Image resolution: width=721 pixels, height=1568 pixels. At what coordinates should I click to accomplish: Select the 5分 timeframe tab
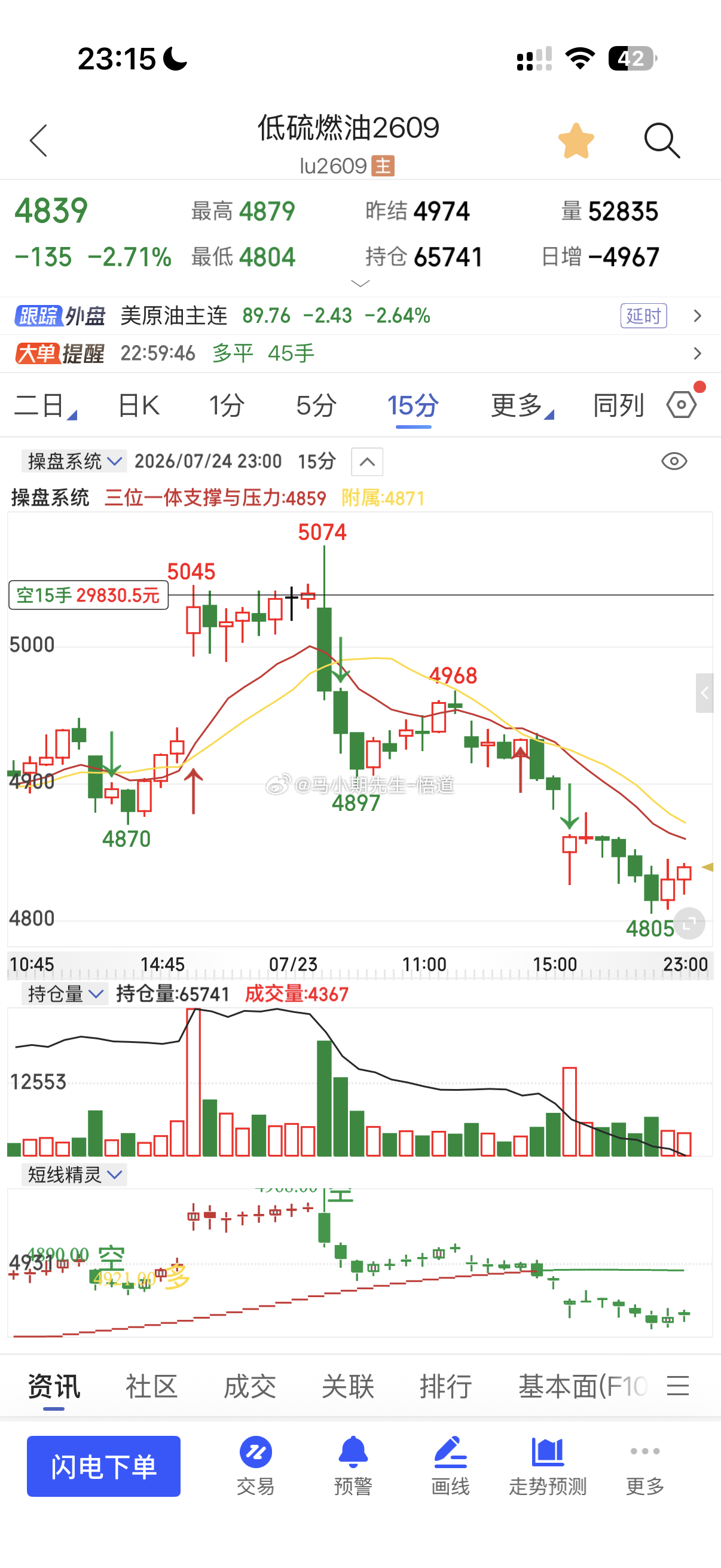tap(316, 405)
